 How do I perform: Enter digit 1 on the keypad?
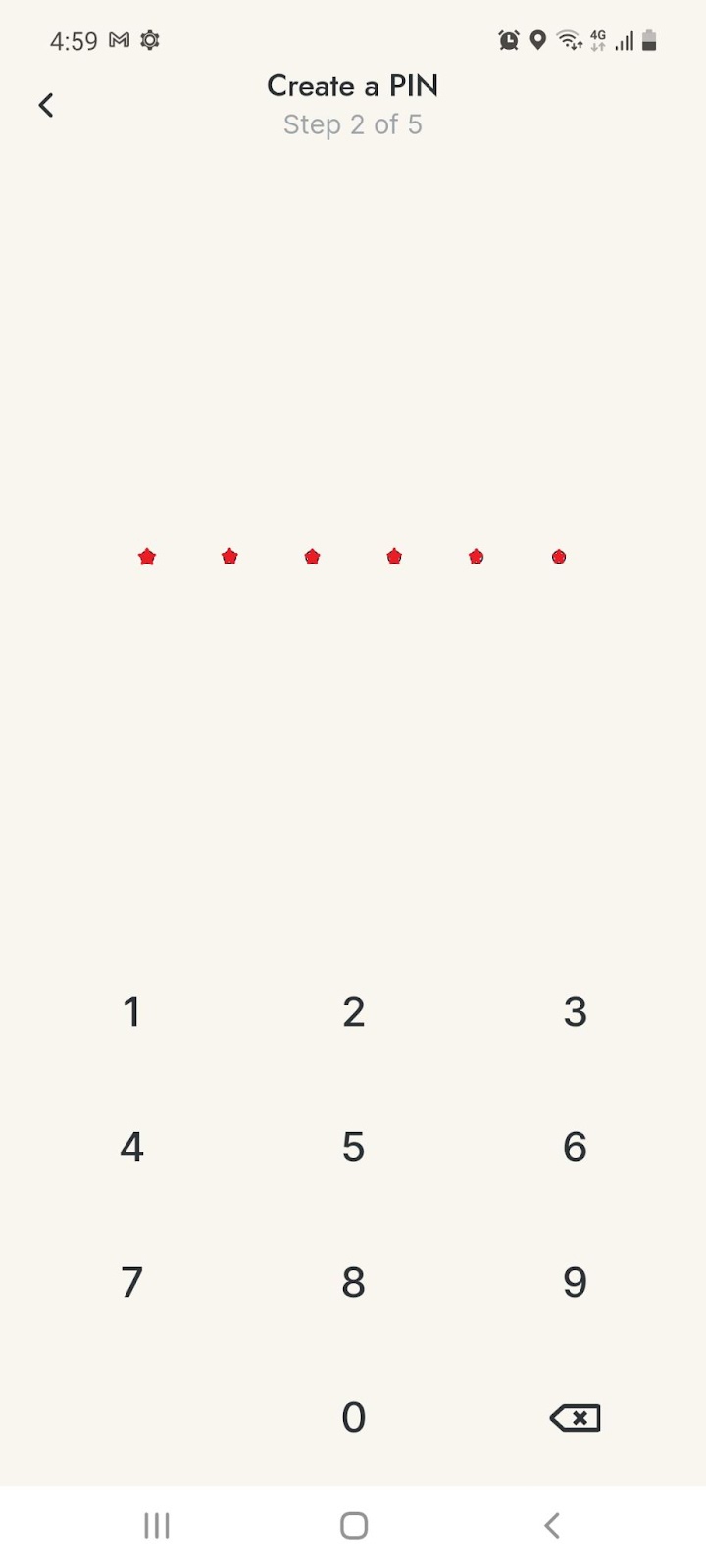click(x=132, y=1011)
